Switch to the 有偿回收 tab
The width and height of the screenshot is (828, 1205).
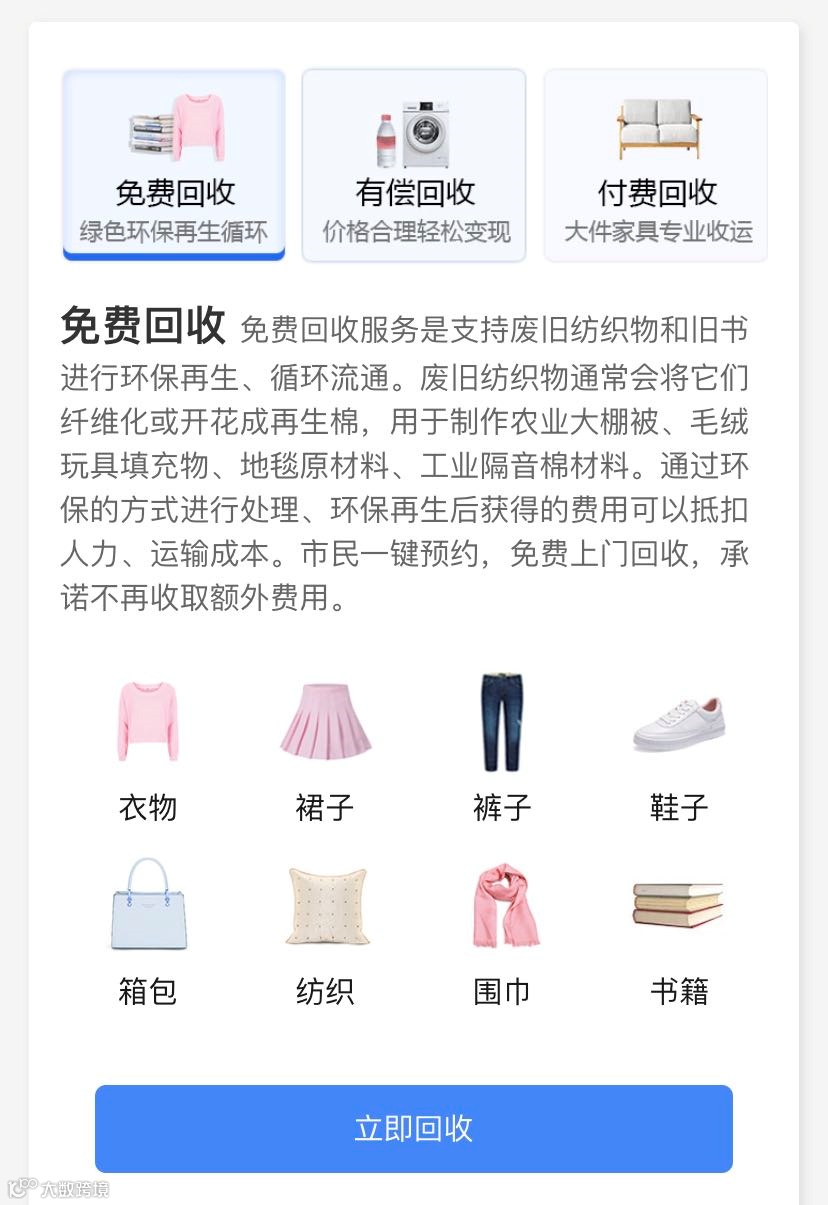[x=414, y=165]
